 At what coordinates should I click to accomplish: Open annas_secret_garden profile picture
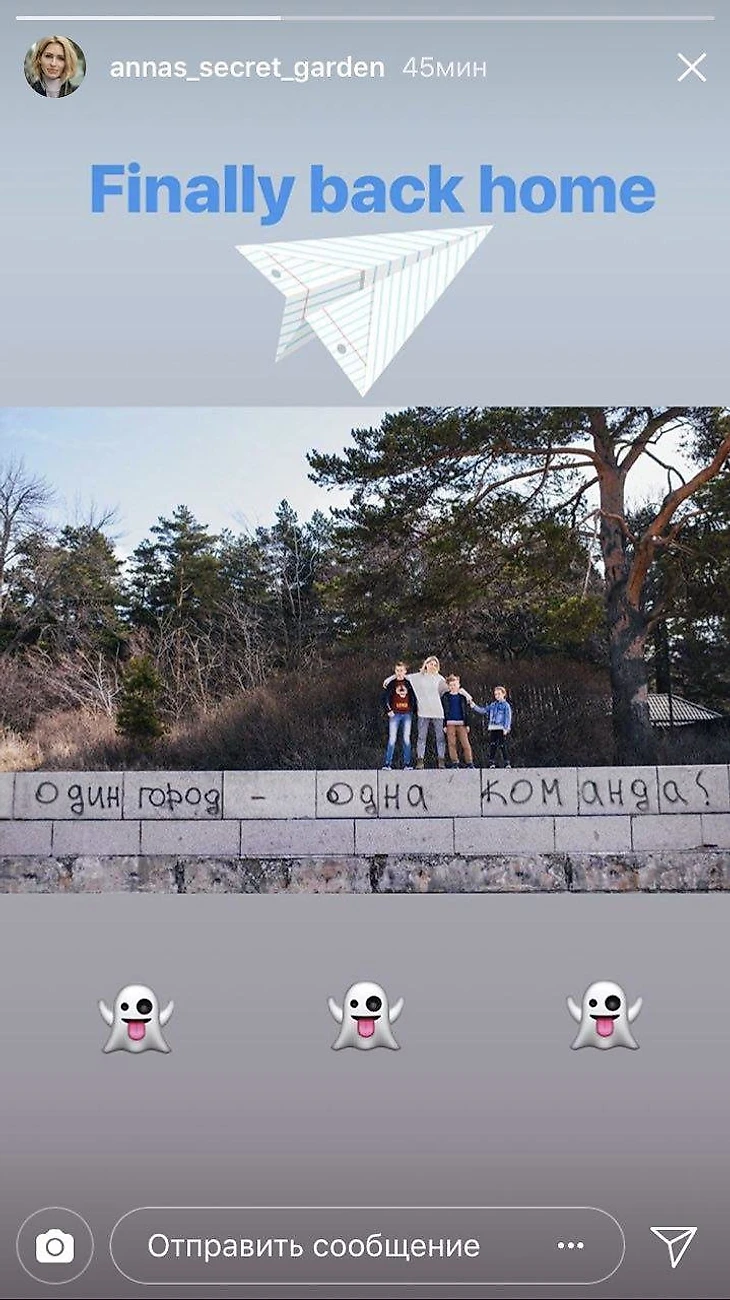(55, 67)
